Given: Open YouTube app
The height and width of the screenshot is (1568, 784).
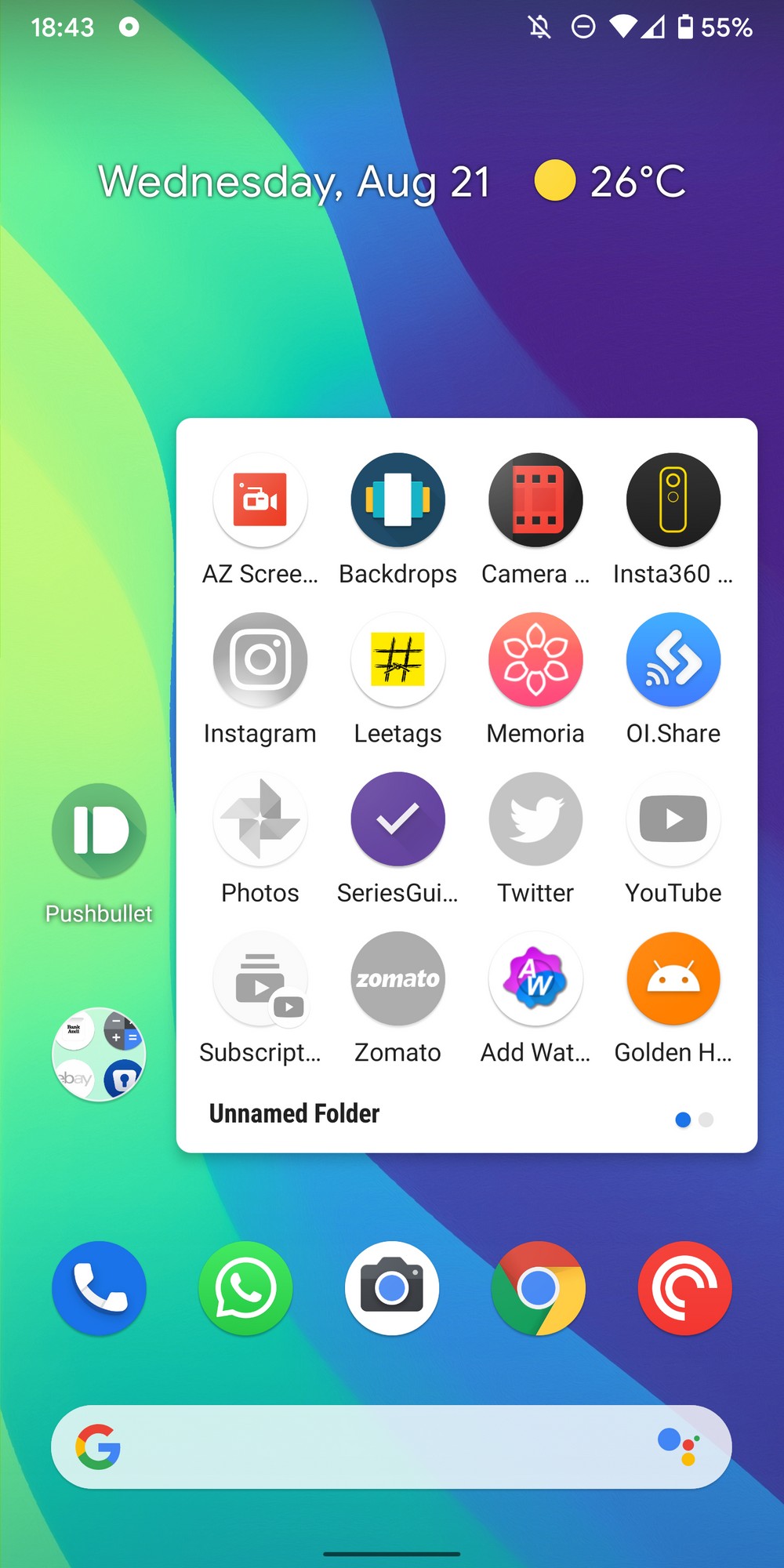Looking at the screenshot, I should 673,819.
